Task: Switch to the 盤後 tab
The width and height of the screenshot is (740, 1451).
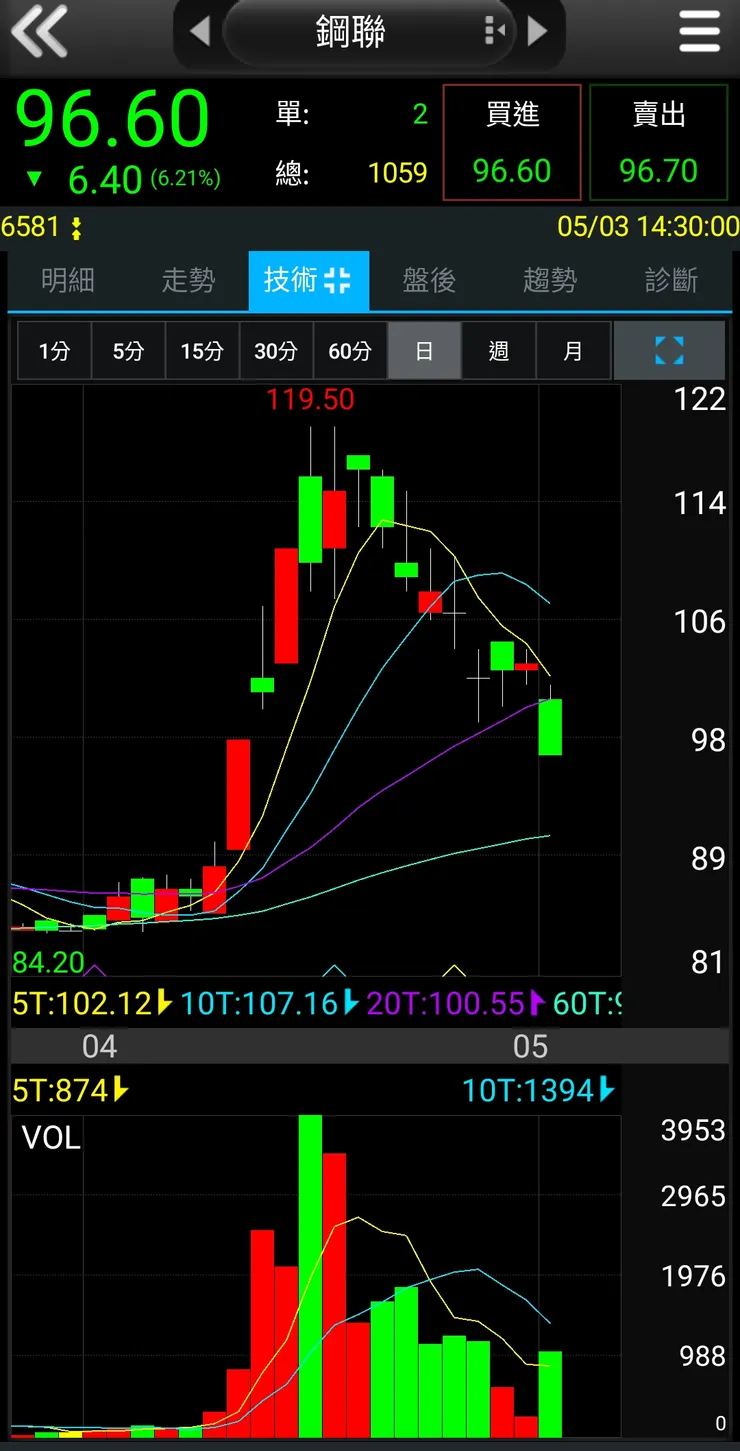Action: 429,281
